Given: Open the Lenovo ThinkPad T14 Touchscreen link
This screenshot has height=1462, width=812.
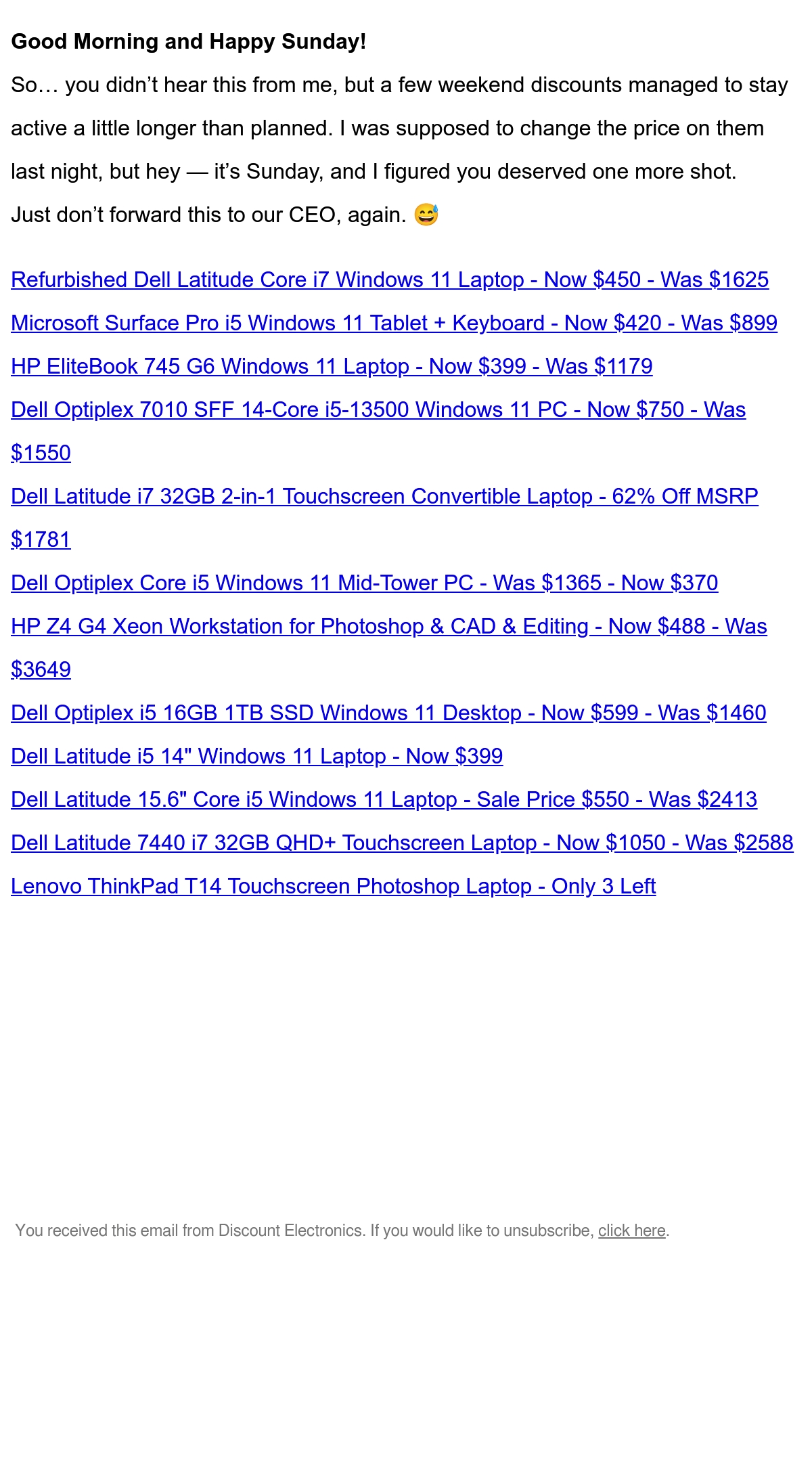Looking at the screenshot, I should tap(334, 886).
